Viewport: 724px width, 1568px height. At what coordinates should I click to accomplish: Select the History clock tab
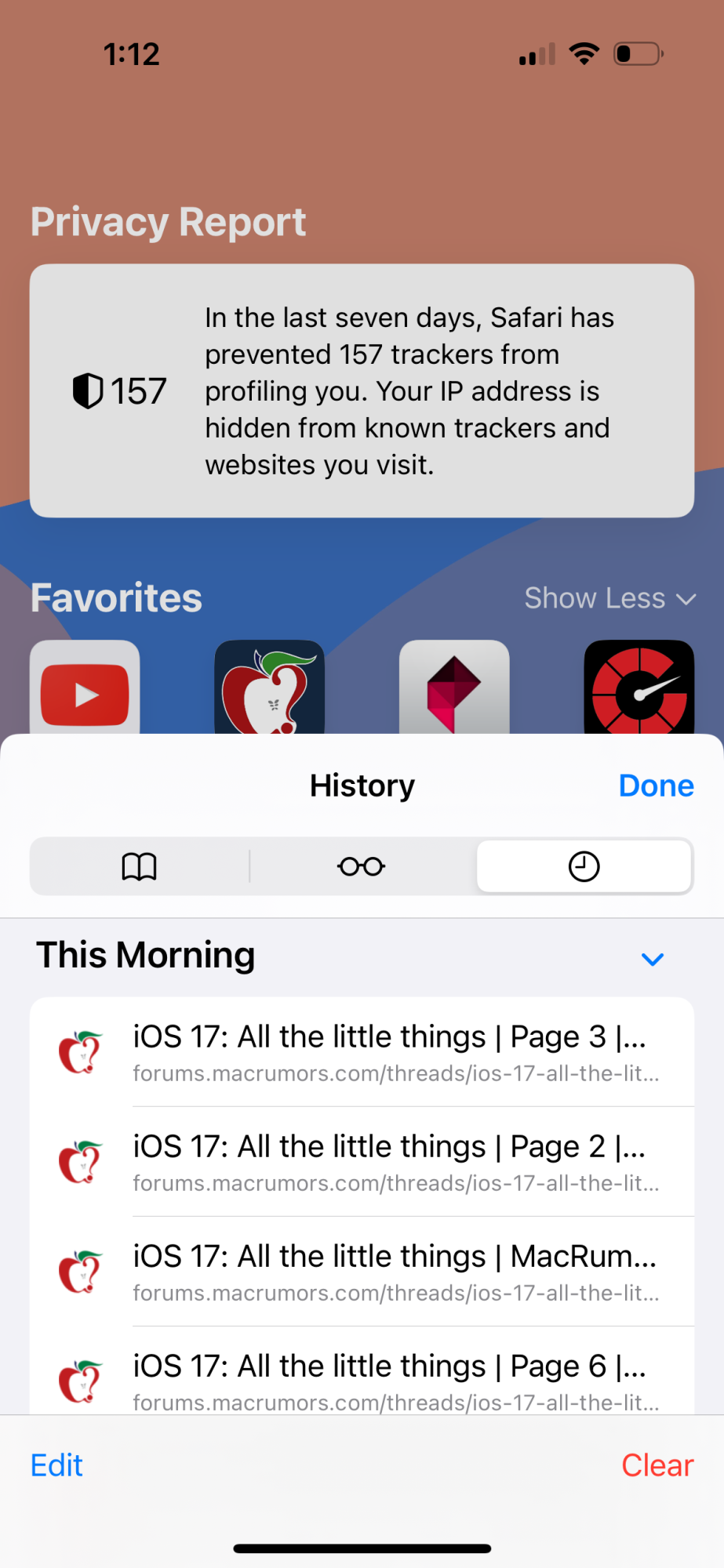coord(584,866)
